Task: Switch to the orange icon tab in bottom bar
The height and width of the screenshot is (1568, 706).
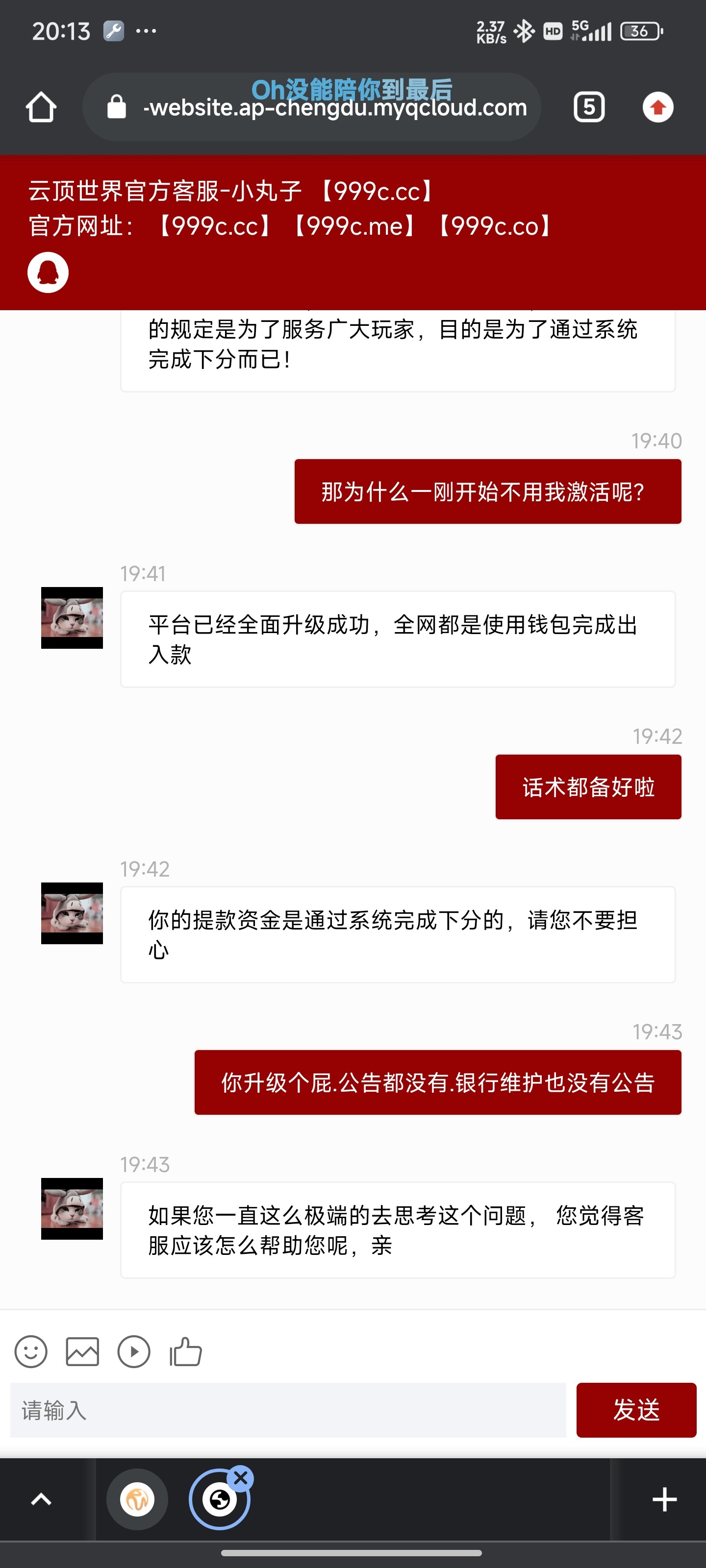Action: click(x=137, y=1499)
